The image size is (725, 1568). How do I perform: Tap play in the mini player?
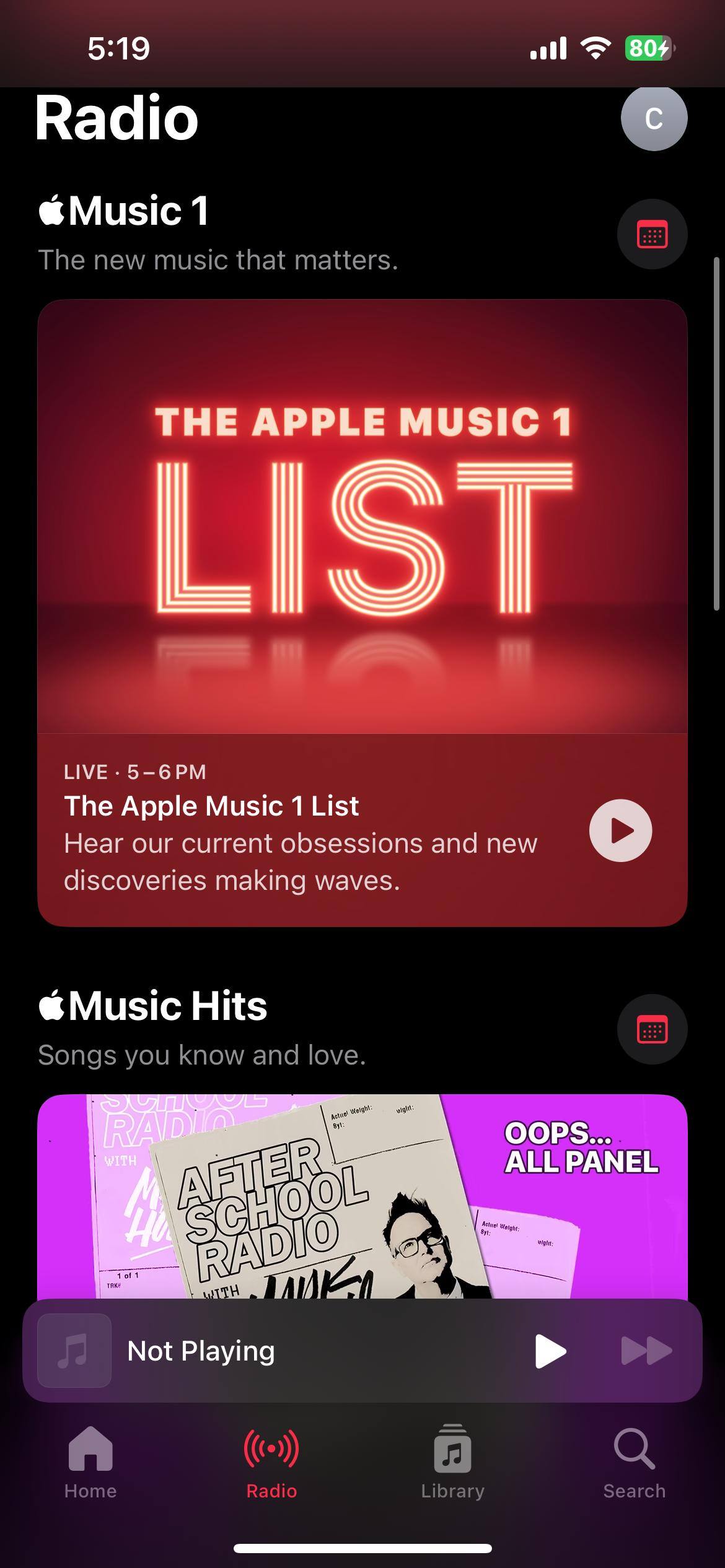[x=550, y=1351]
